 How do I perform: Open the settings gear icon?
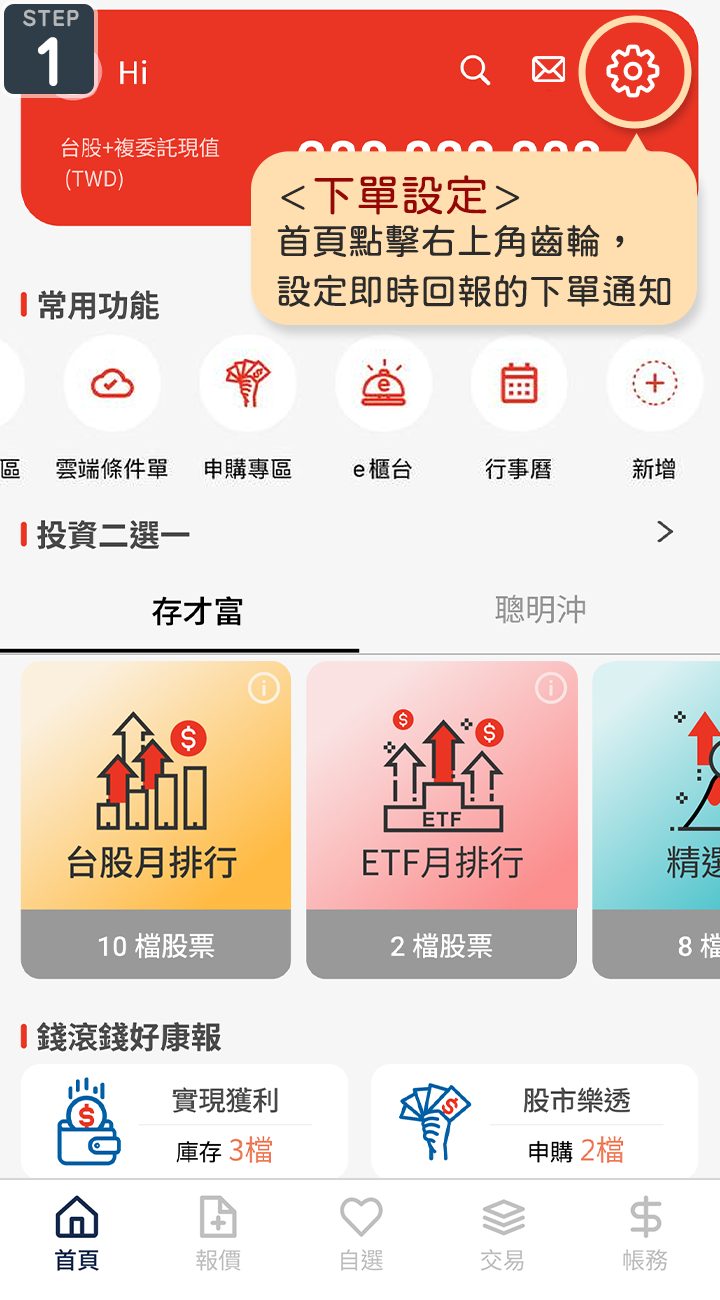(x=633, y=71)
